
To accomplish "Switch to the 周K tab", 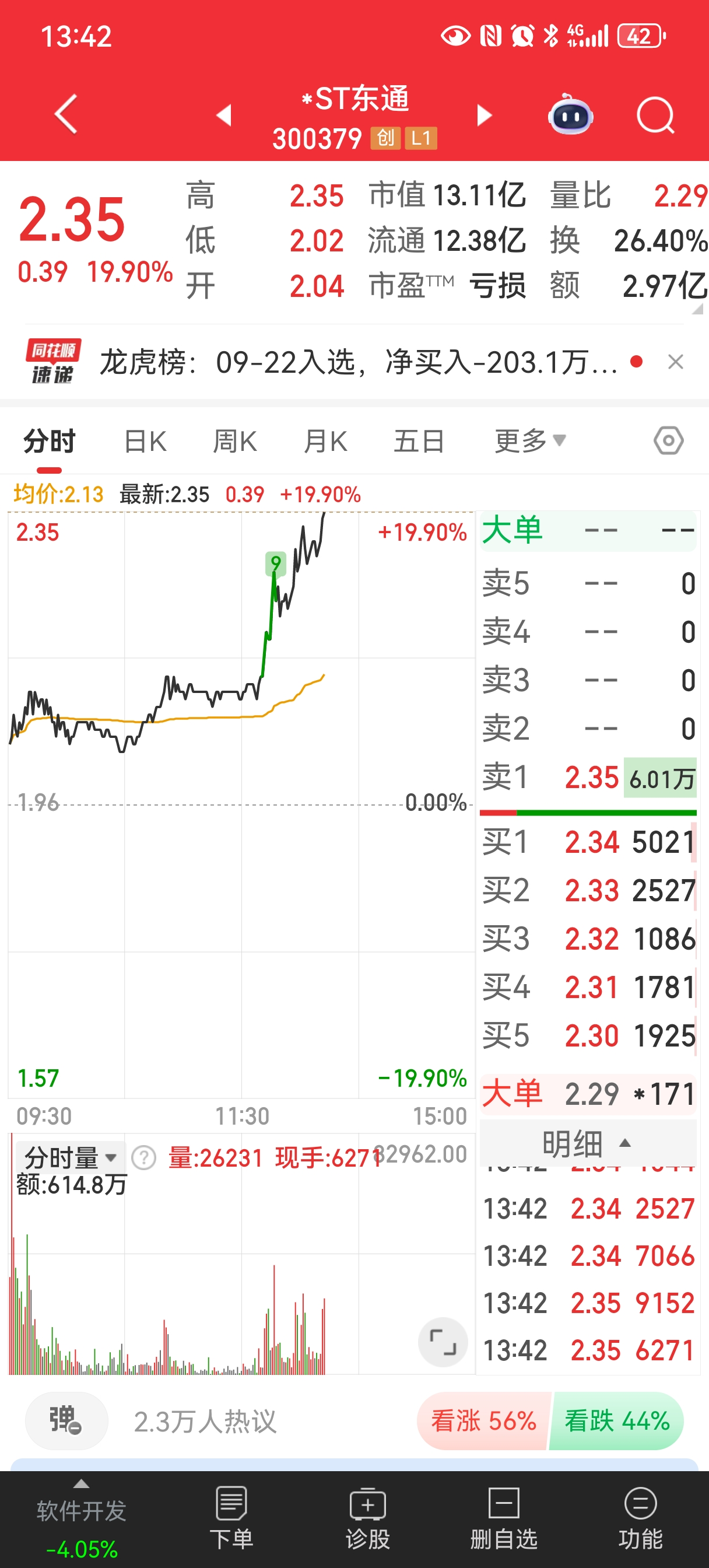I will 234,442.
